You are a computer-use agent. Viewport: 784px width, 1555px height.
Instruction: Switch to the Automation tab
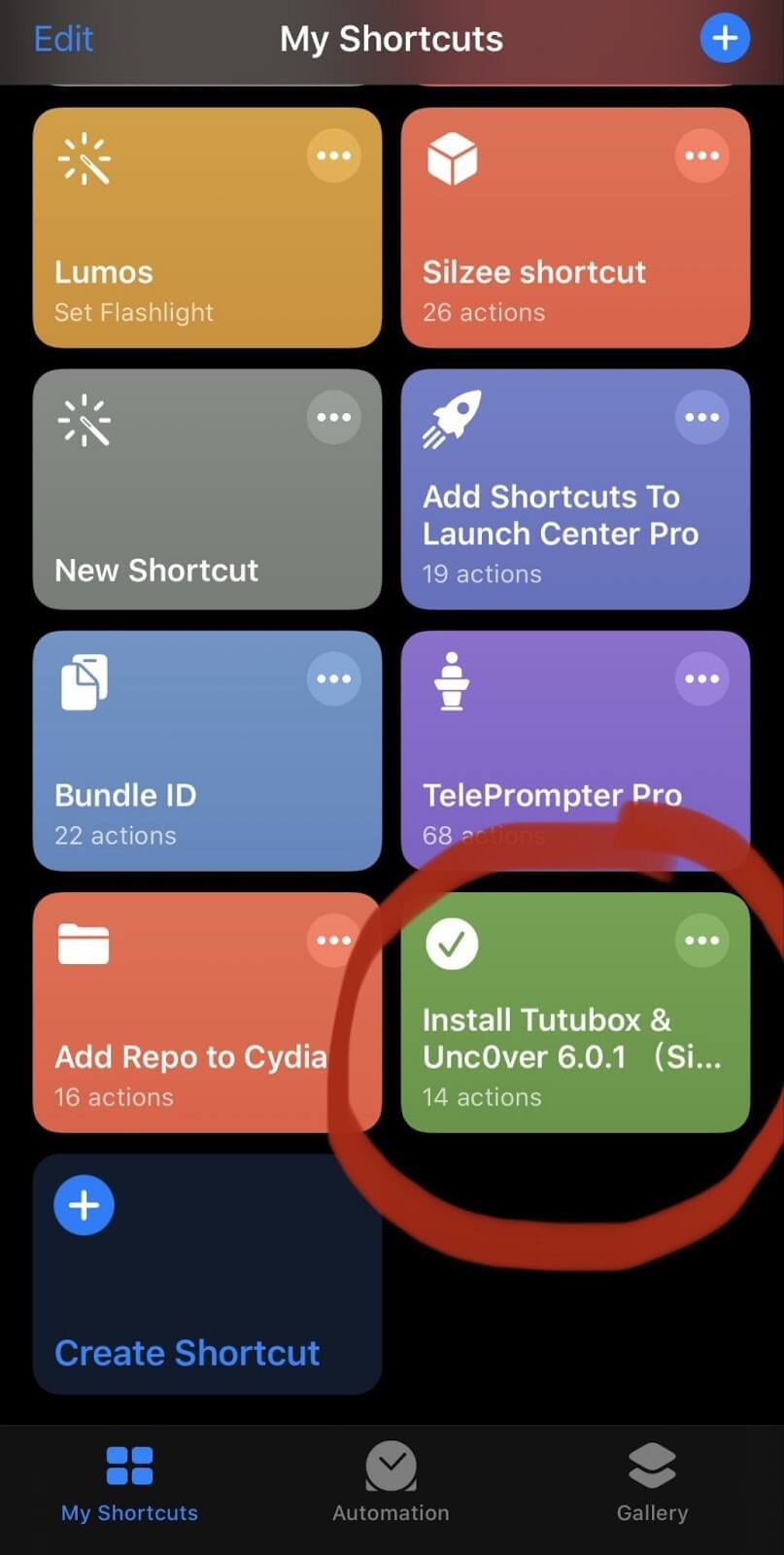[391, 1482]
